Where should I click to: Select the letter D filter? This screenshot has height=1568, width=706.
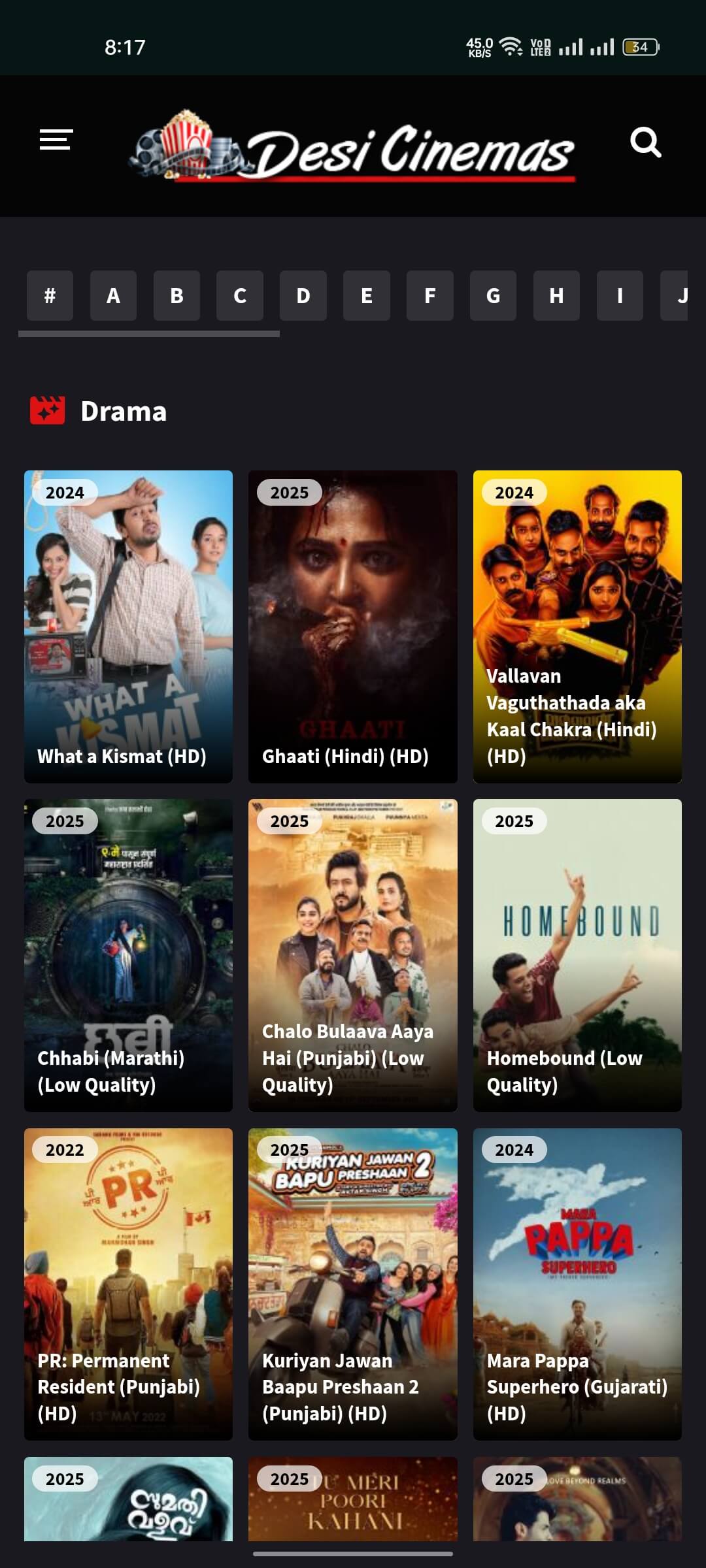(x=303, y=296)
